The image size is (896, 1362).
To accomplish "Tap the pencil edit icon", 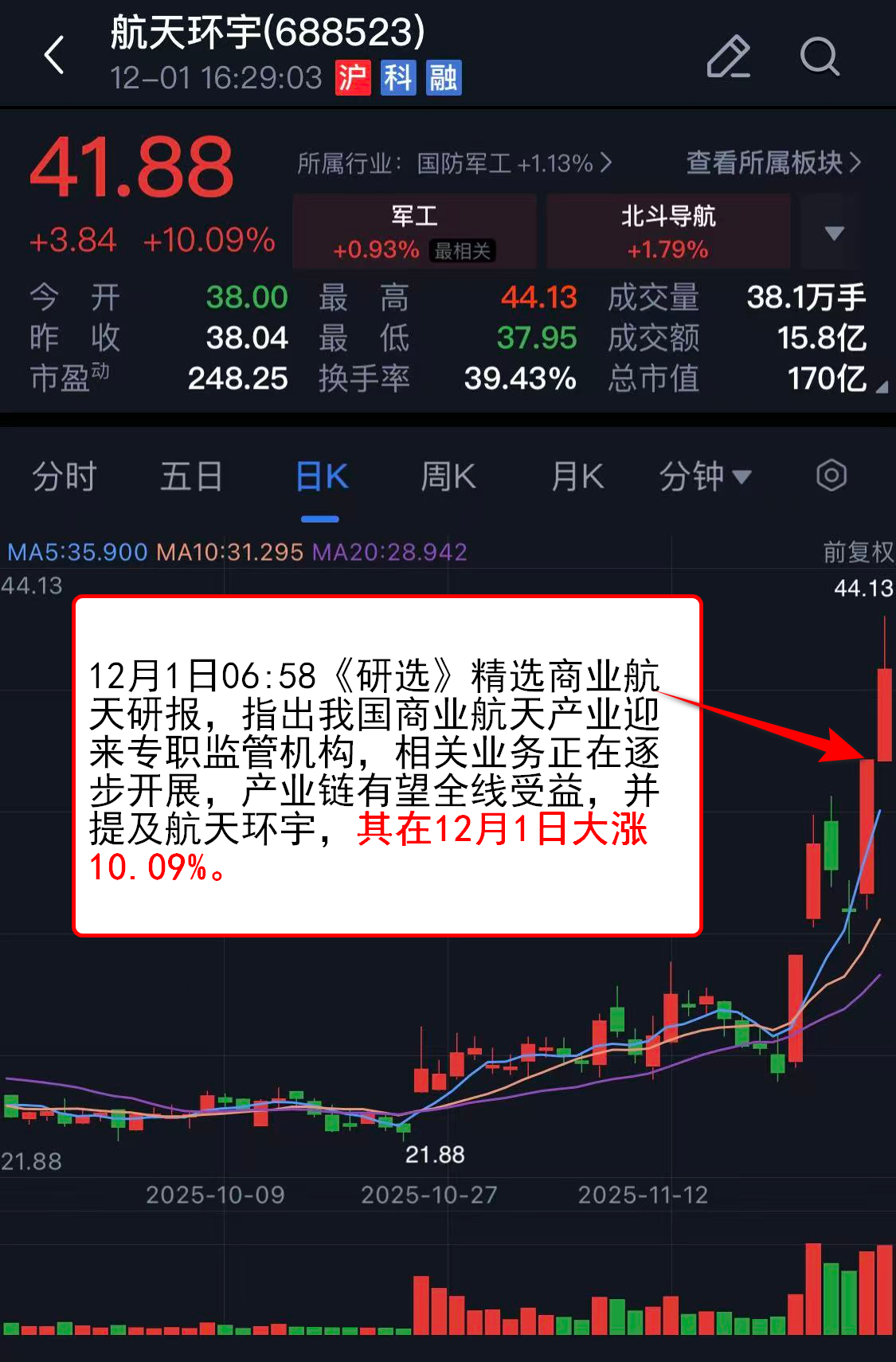I will pos(728,57).
